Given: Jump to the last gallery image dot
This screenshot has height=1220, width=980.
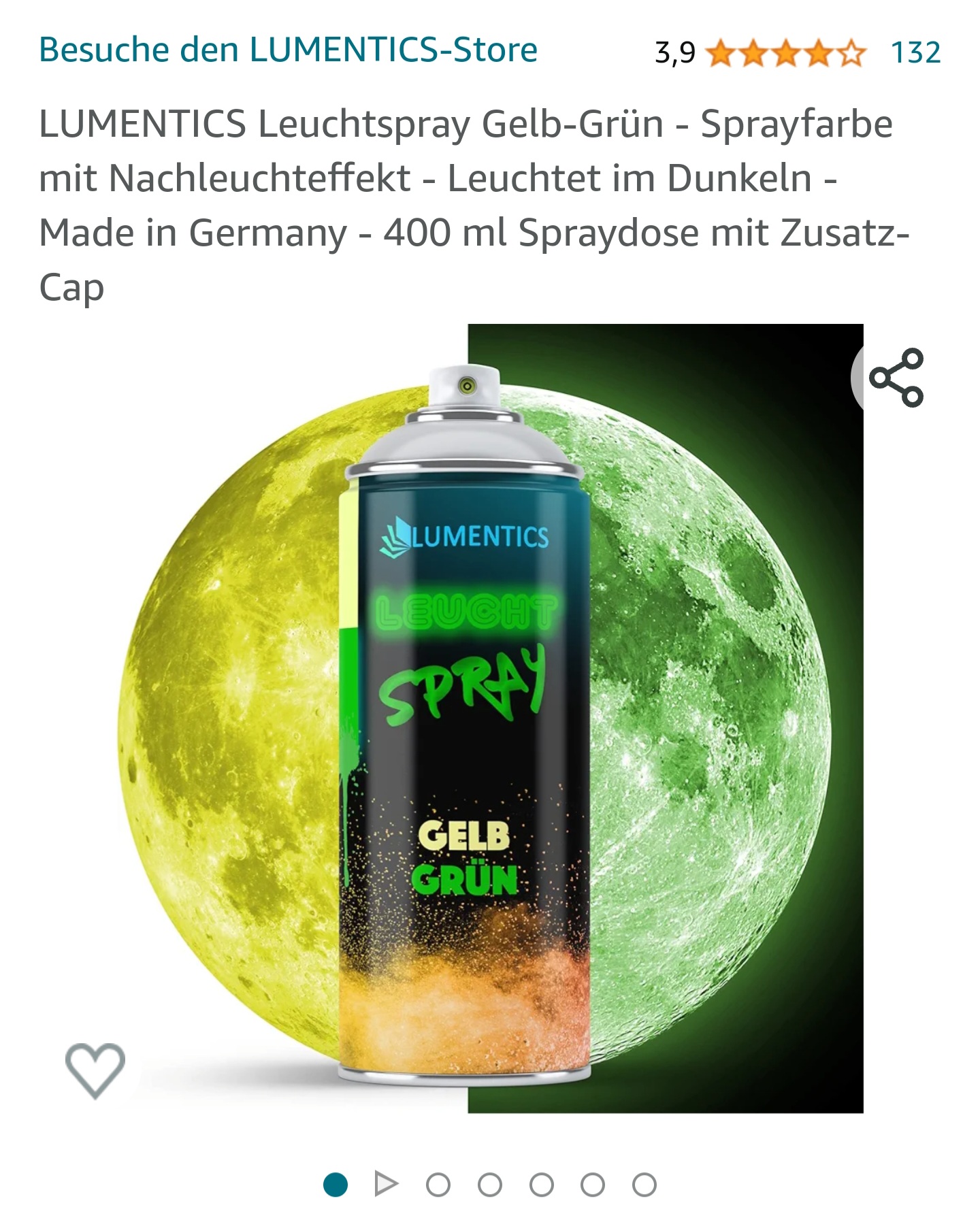Looking at the screenshot, I should (x=644, y=1185).
